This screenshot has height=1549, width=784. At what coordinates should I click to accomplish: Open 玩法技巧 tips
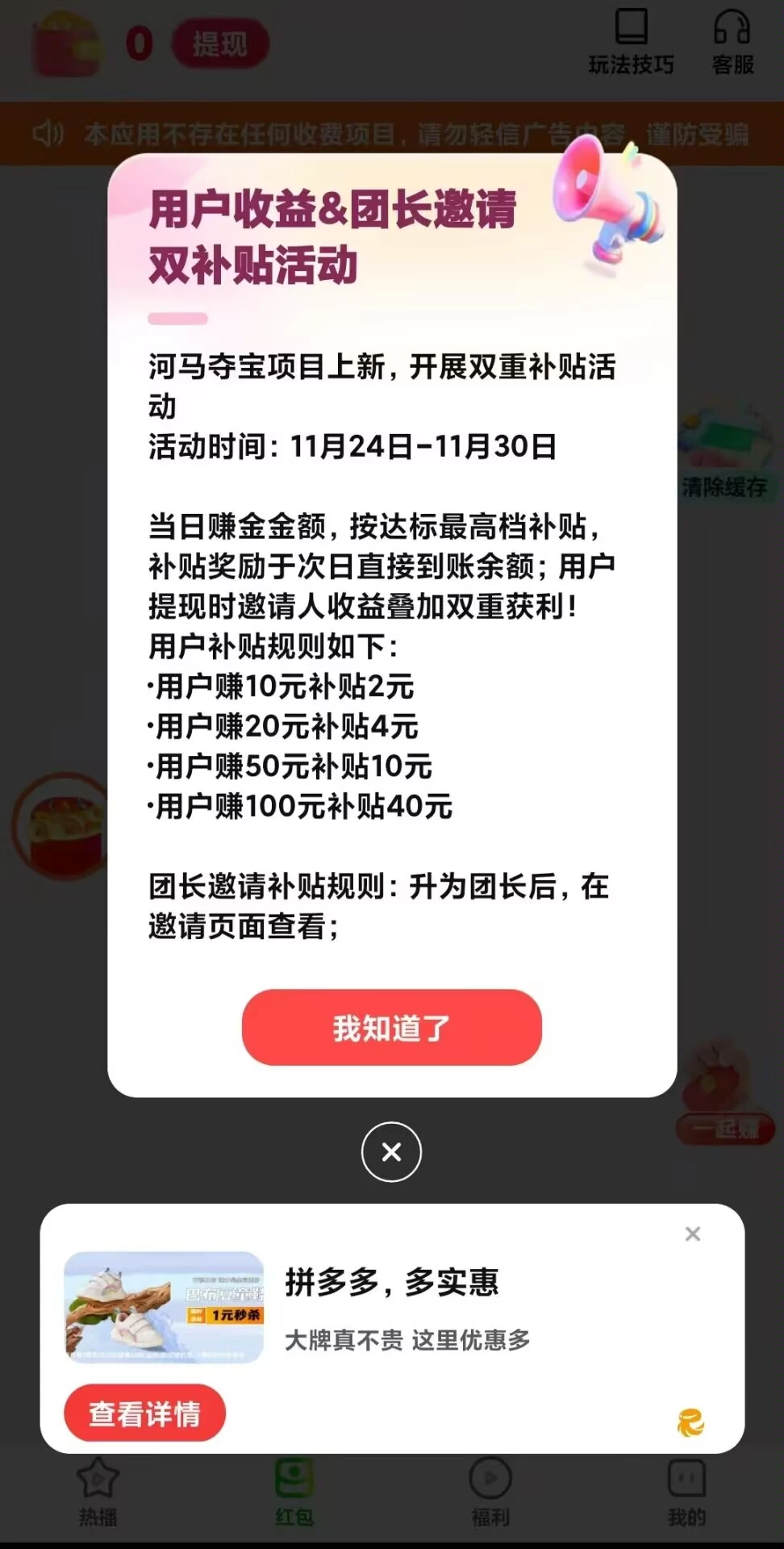point(631,42)
